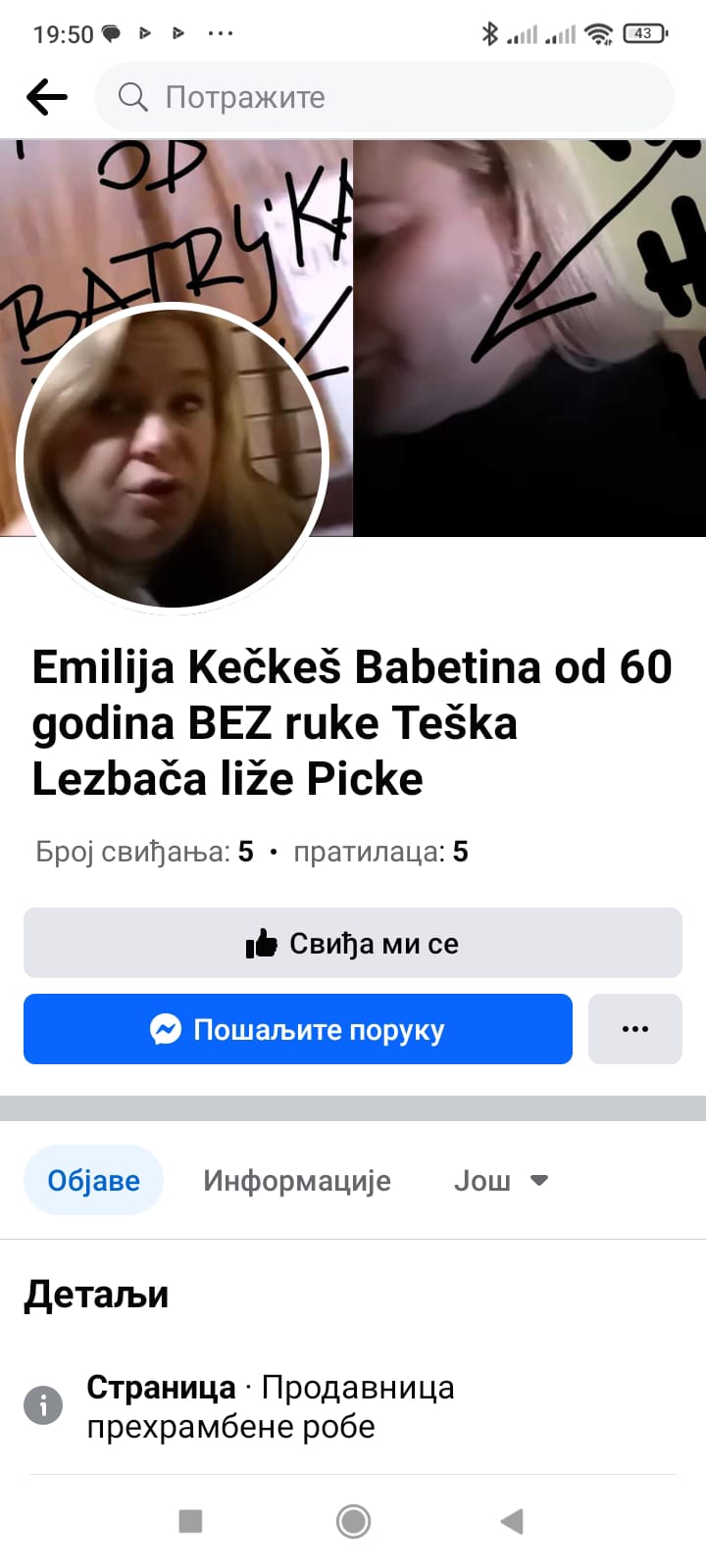Viewport: 706px width, 1568px height.
Task: Tap the system home button
Action: click(353, 1521)
